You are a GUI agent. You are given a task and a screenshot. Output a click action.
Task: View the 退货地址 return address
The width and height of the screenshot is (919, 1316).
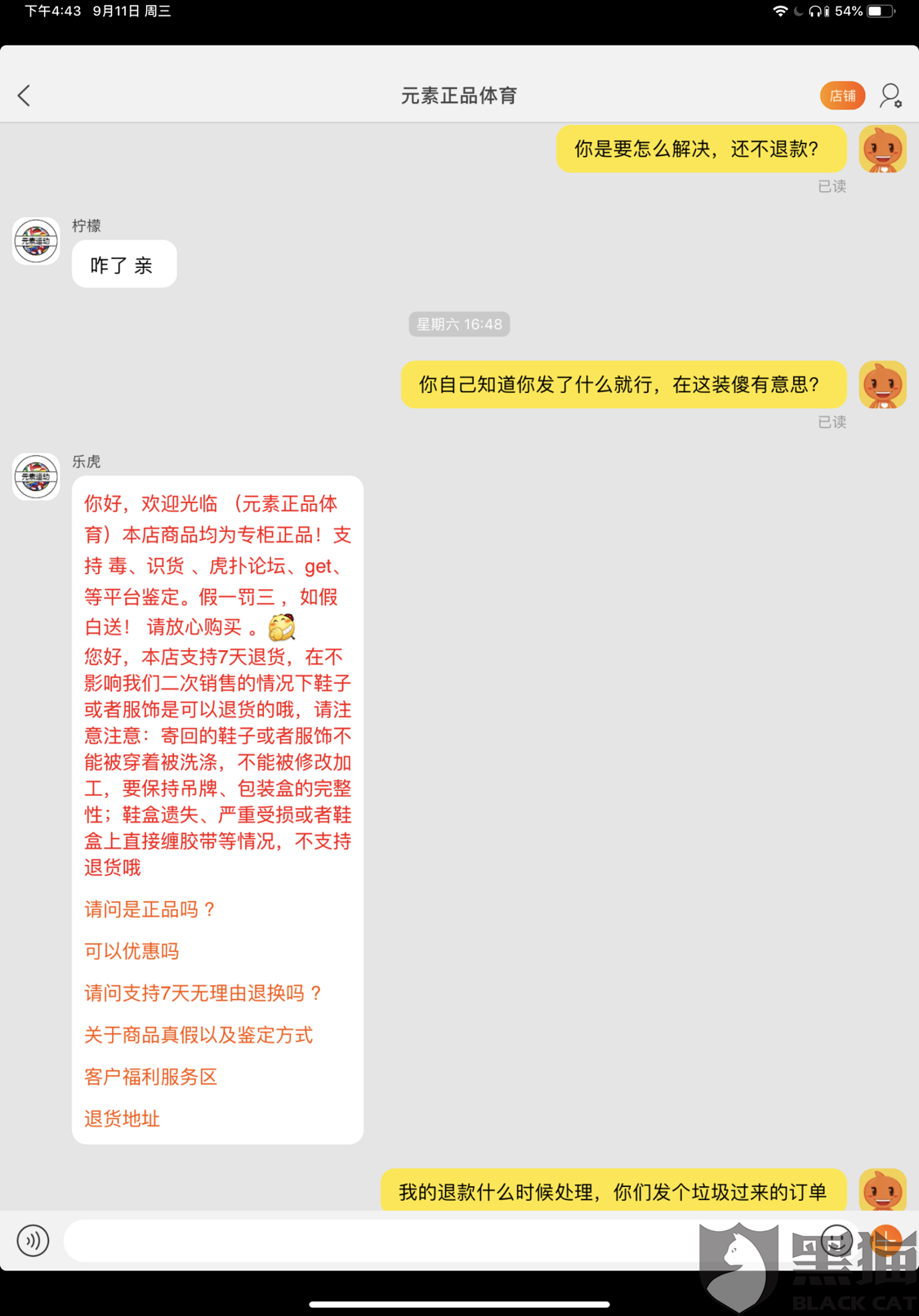pyautogui.click(x=123, y=1118)
